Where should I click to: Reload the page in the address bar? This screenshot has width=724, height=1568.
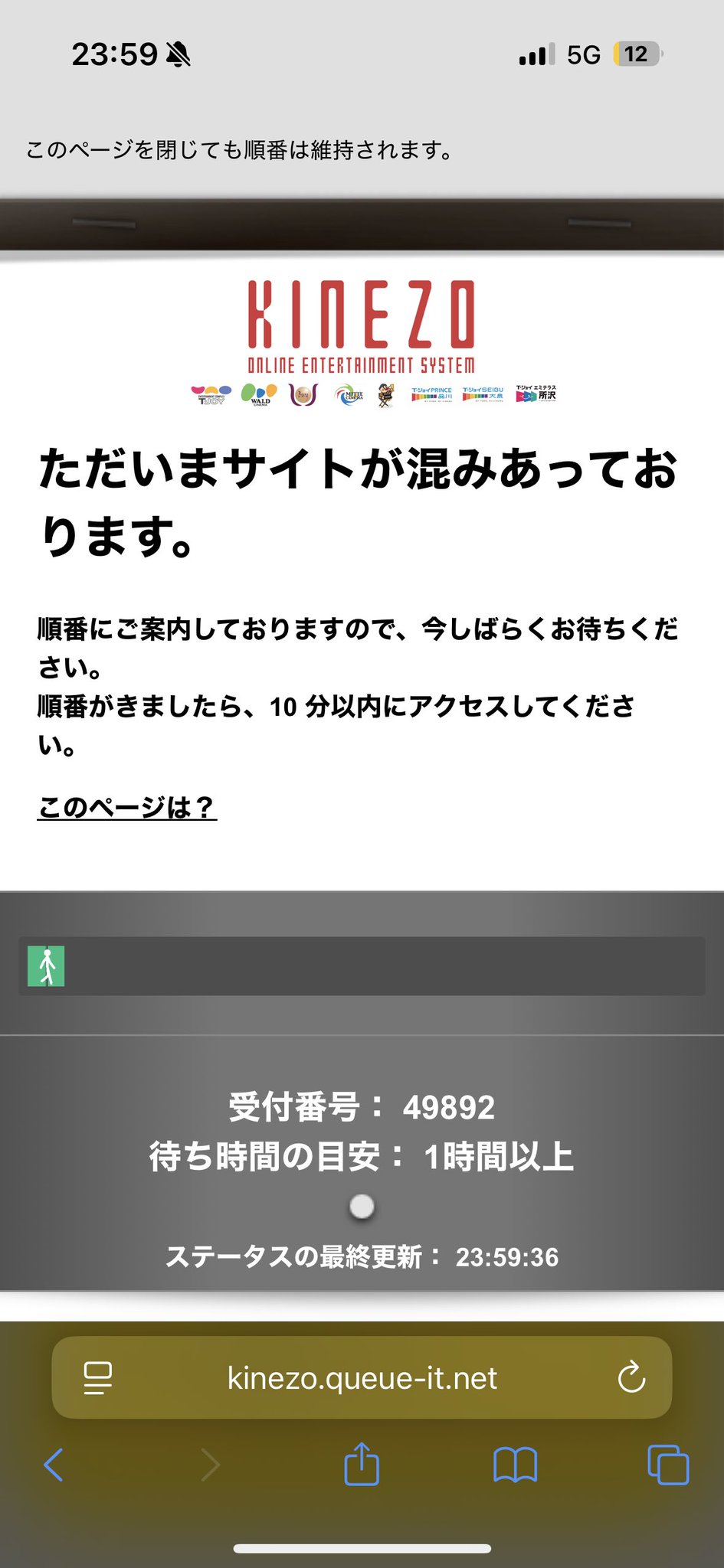coord(631,1378)
